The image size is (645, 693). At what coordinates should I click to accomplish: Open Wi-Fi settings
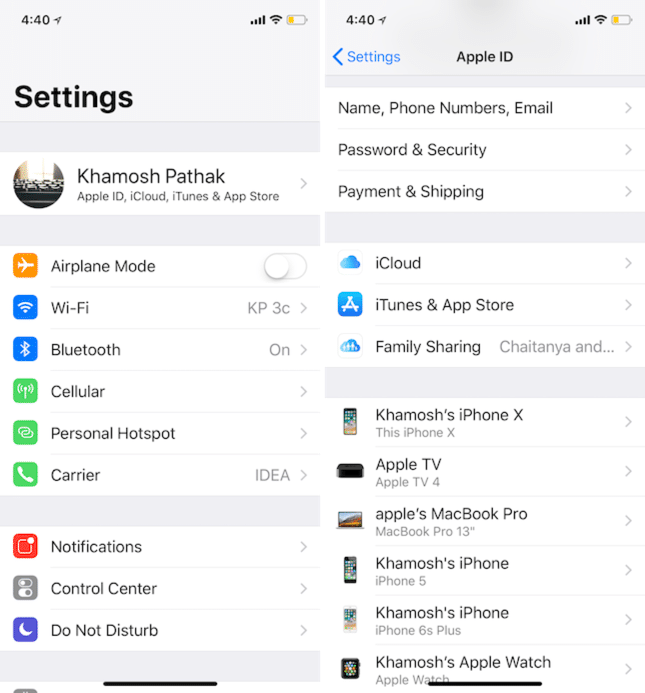[x=160, y=308]
